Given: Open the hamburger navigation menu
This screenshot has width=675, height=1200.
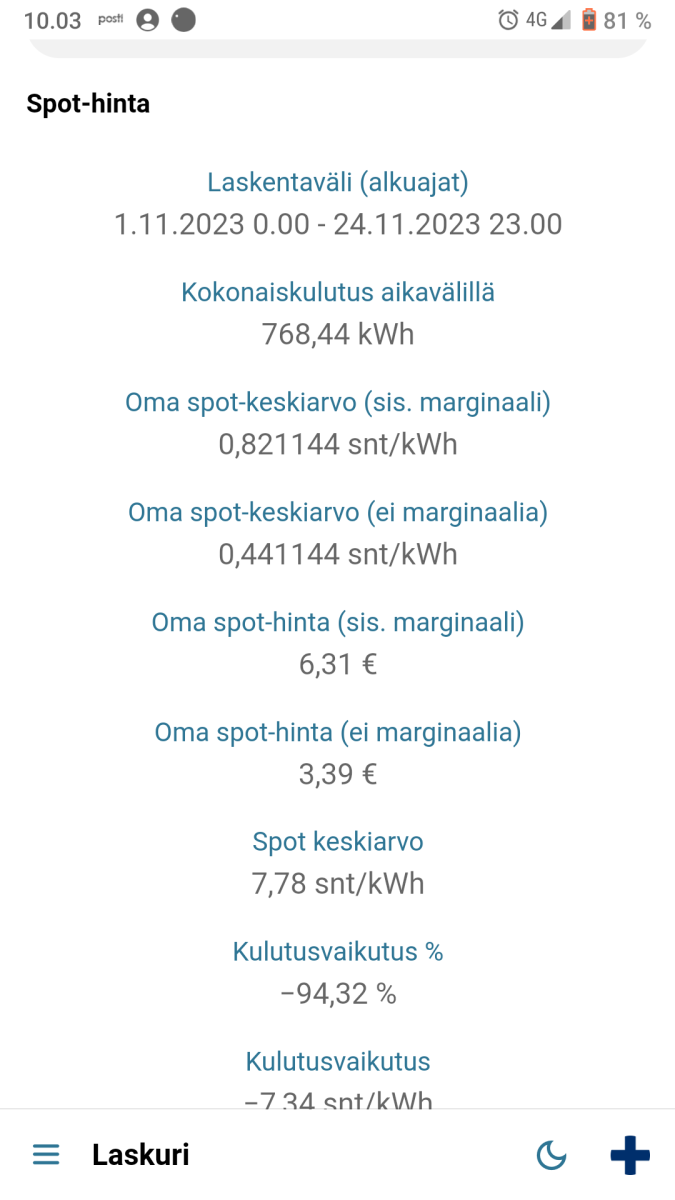Looking at the screenshot, I should click(46, 1155).
